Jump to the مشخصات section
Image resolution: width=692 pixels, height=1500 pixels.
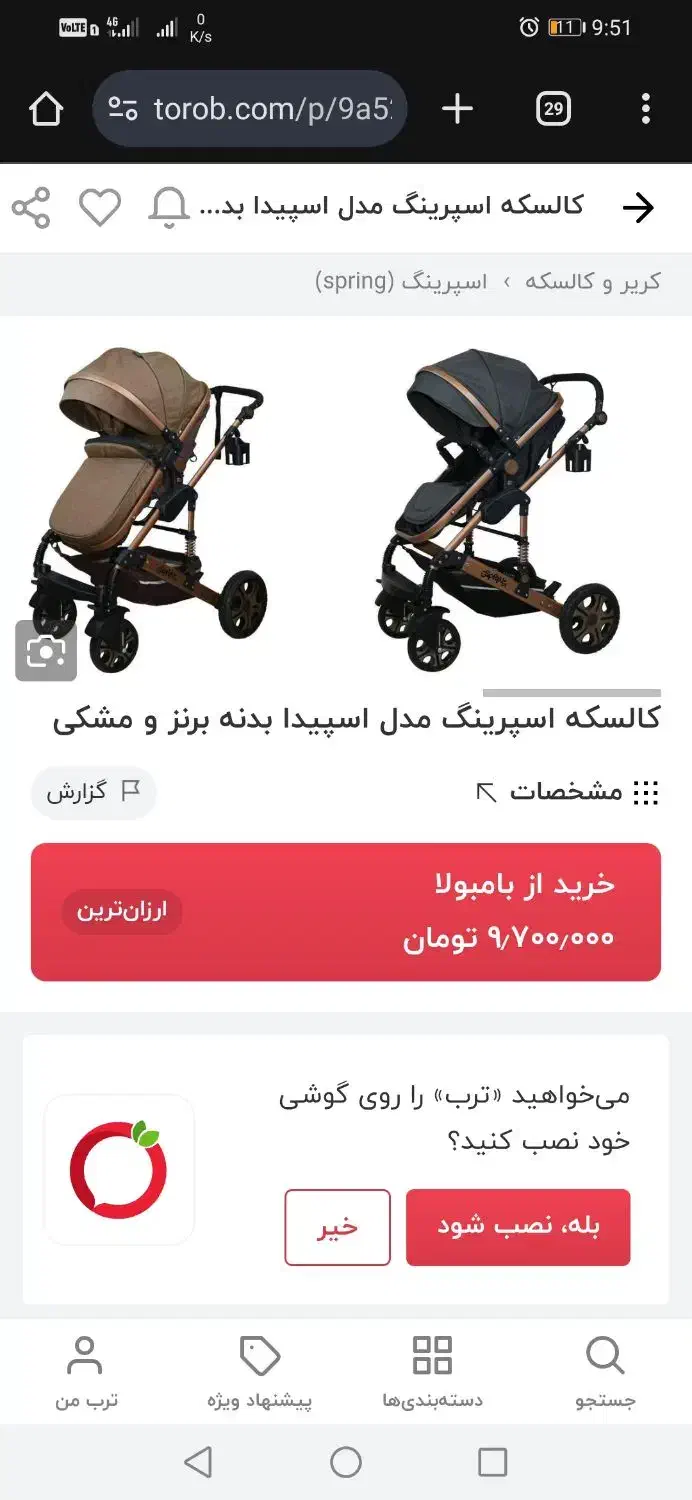(x=567, y=792)
